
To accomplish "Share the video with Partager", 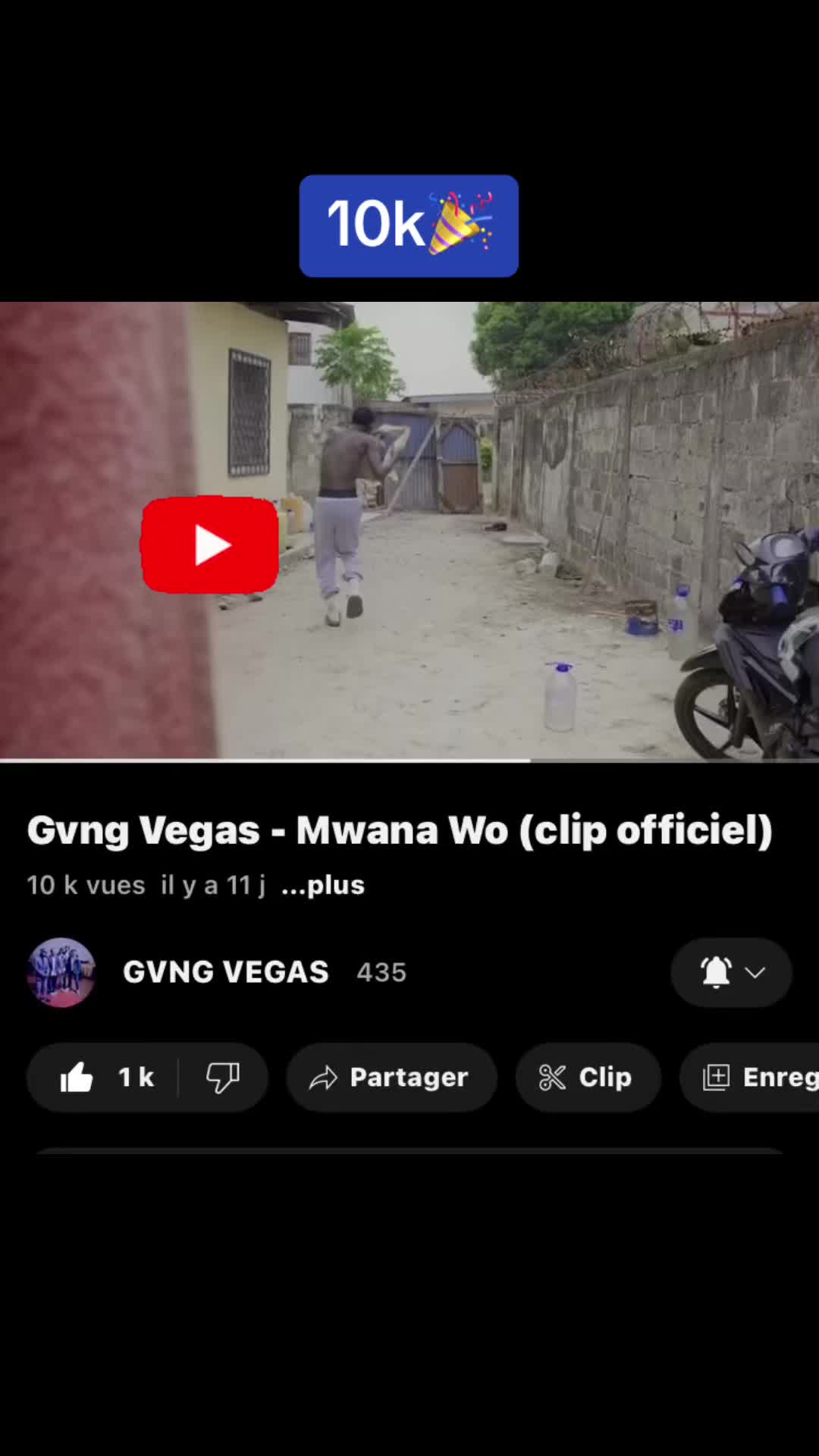I will pyautogui.click(x=391, y=1078).
